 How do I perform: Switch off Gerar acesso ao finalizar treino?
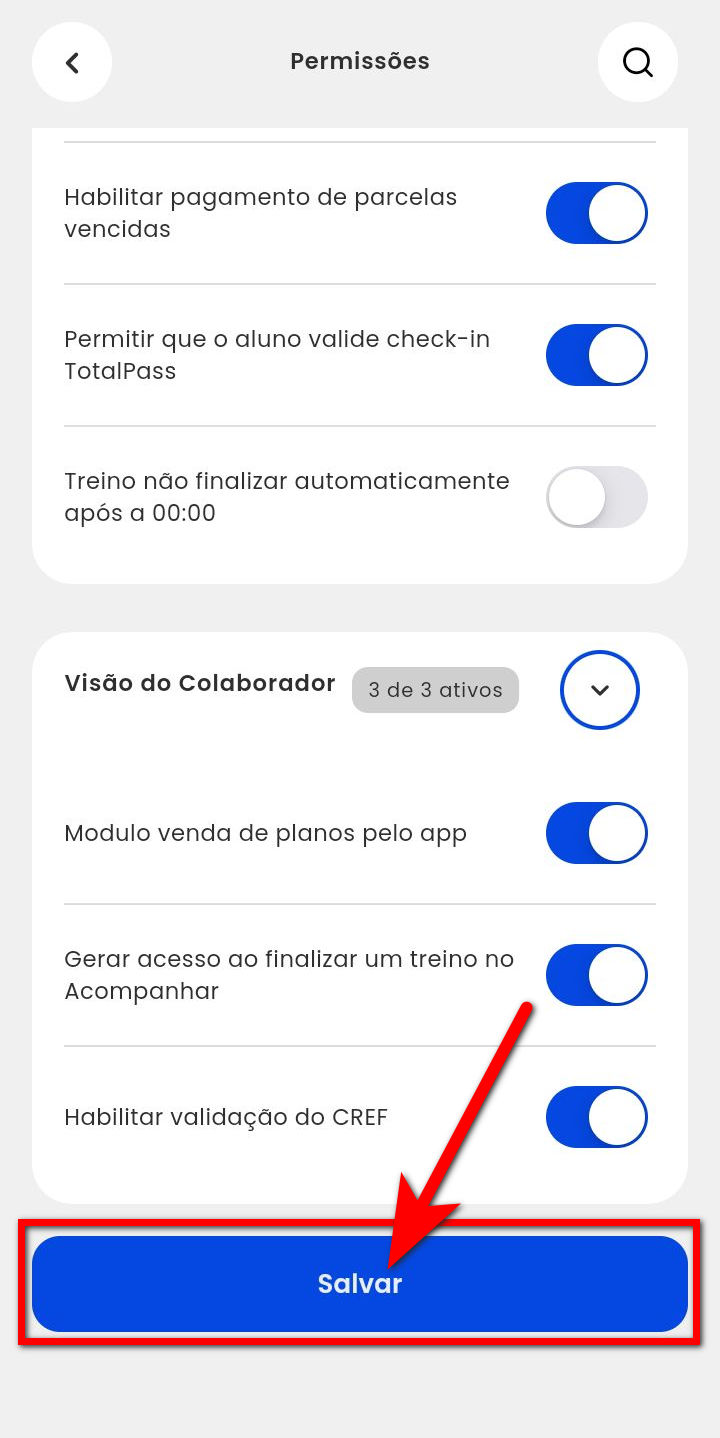click(596, 975)
